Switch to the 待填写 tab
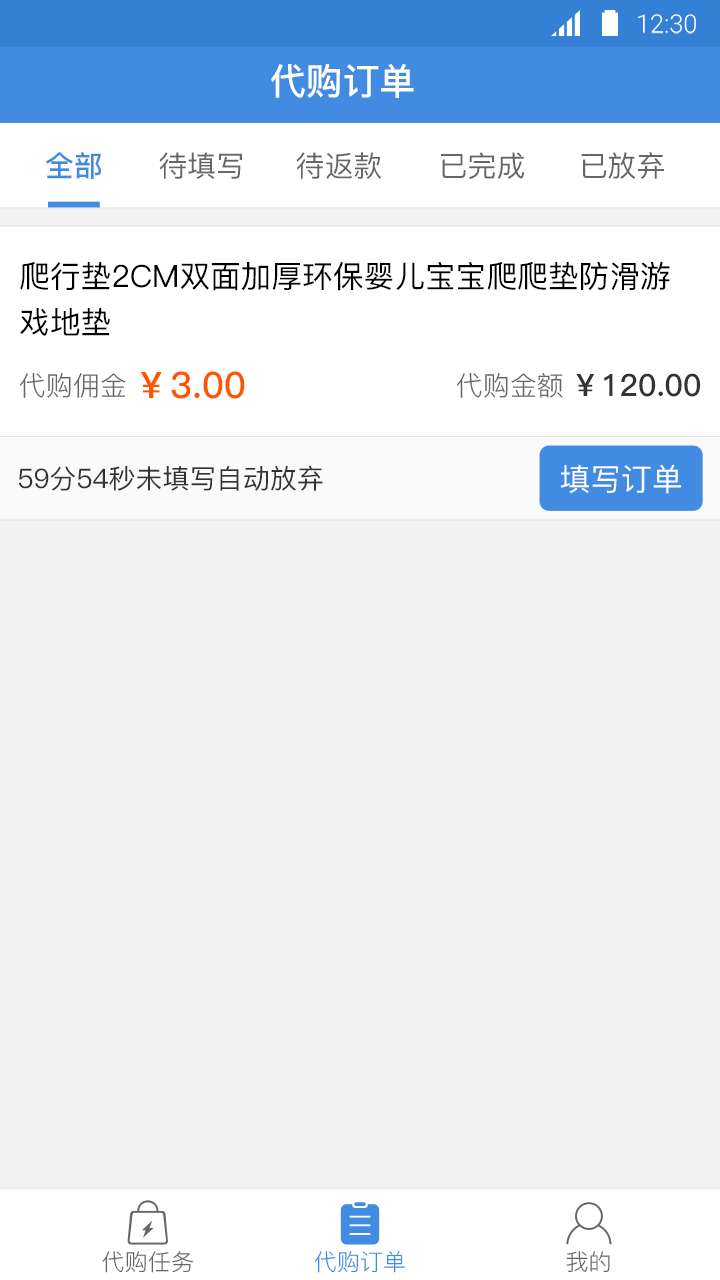Image resolution: width=720 pixels, height=1280 pixels. click(201, 166)
